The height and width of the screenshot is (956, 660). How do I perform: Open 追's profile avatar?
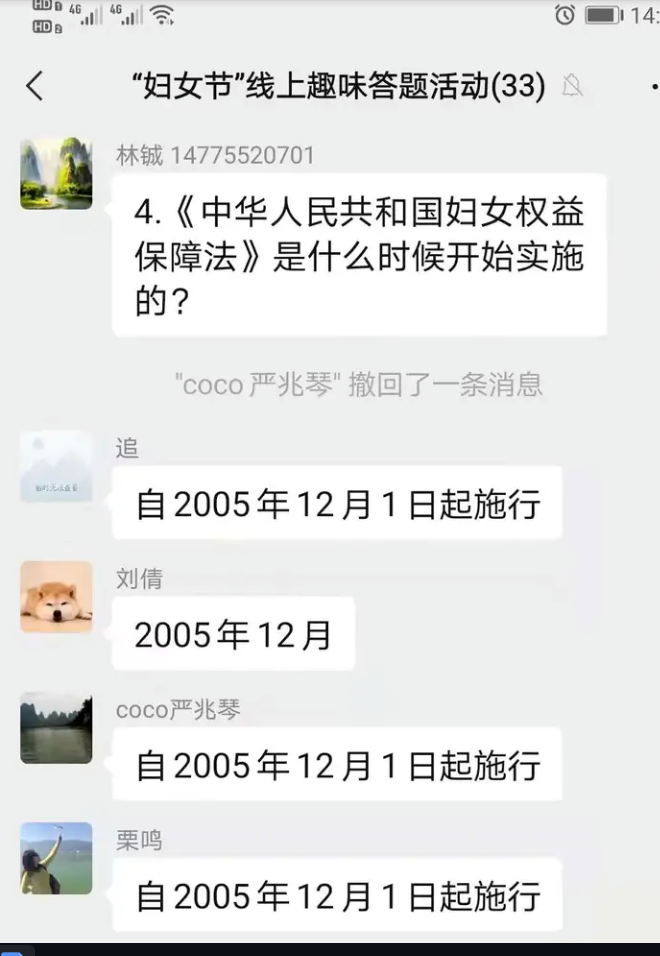click(x=56, y=467)
